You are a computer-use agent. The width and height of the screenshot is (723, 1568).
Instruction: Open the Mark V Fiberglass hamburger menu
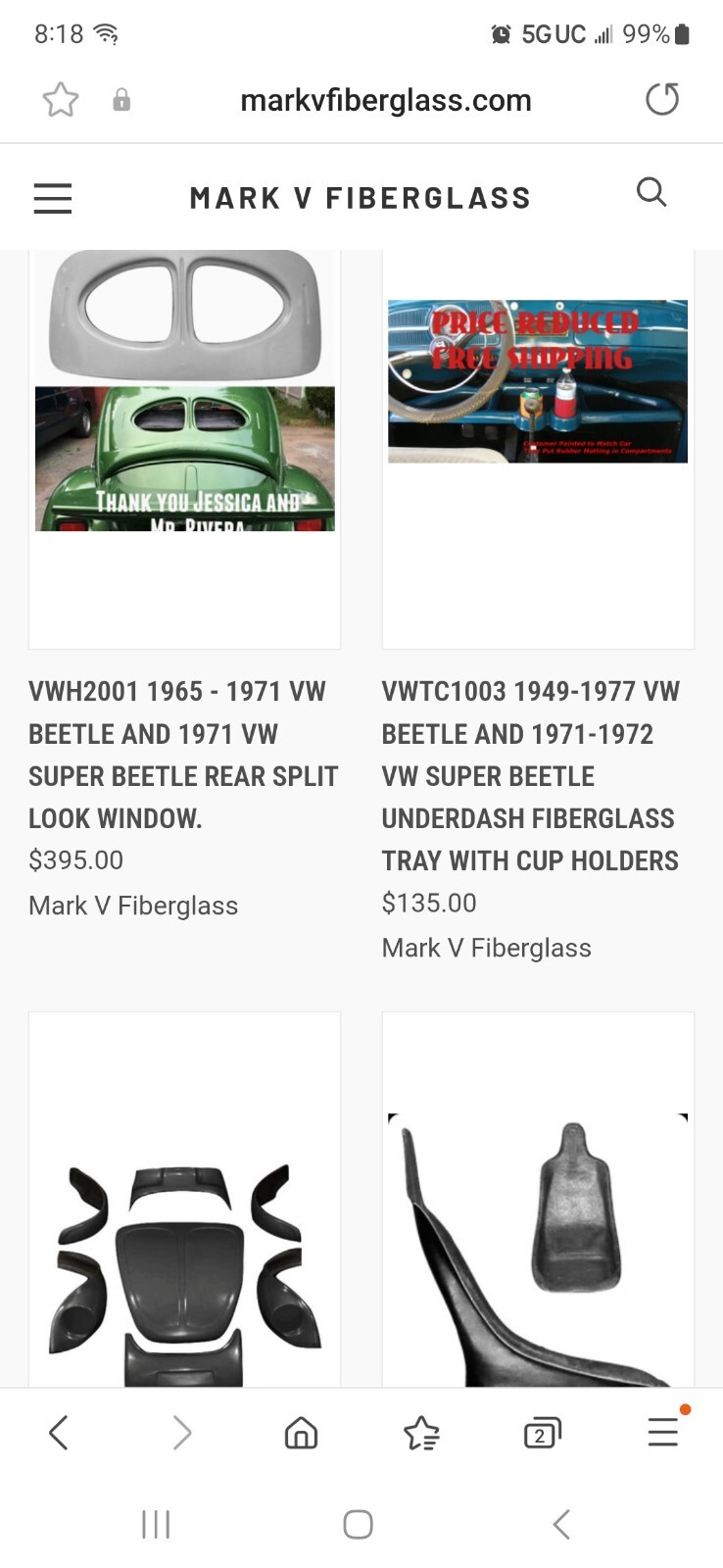53,197
